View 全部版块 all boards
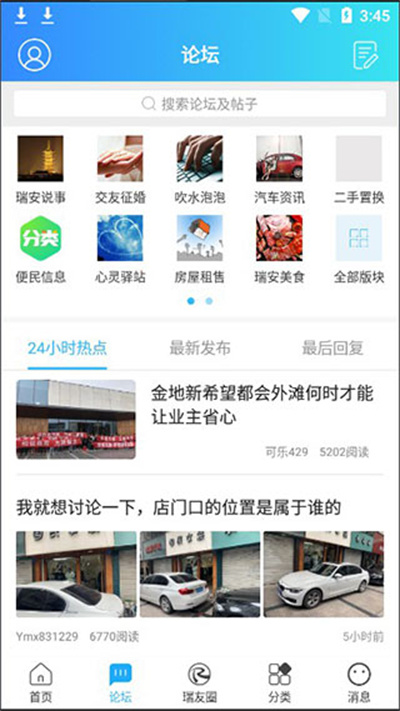 tap(359, 250)
